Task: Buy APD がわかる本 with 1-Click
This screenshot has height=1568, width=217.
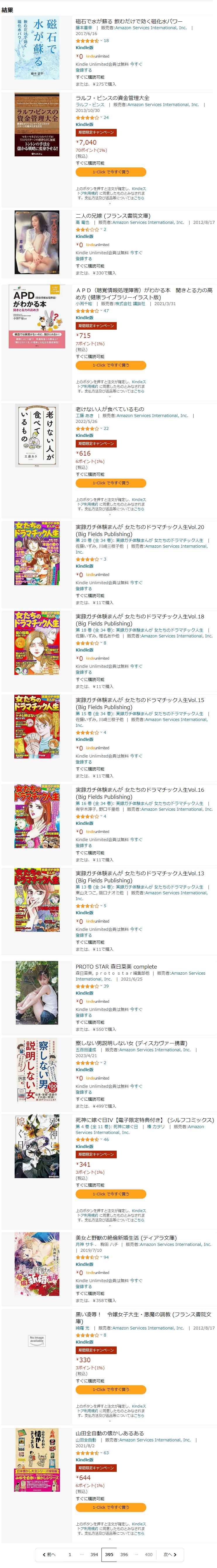Action: 110,365
